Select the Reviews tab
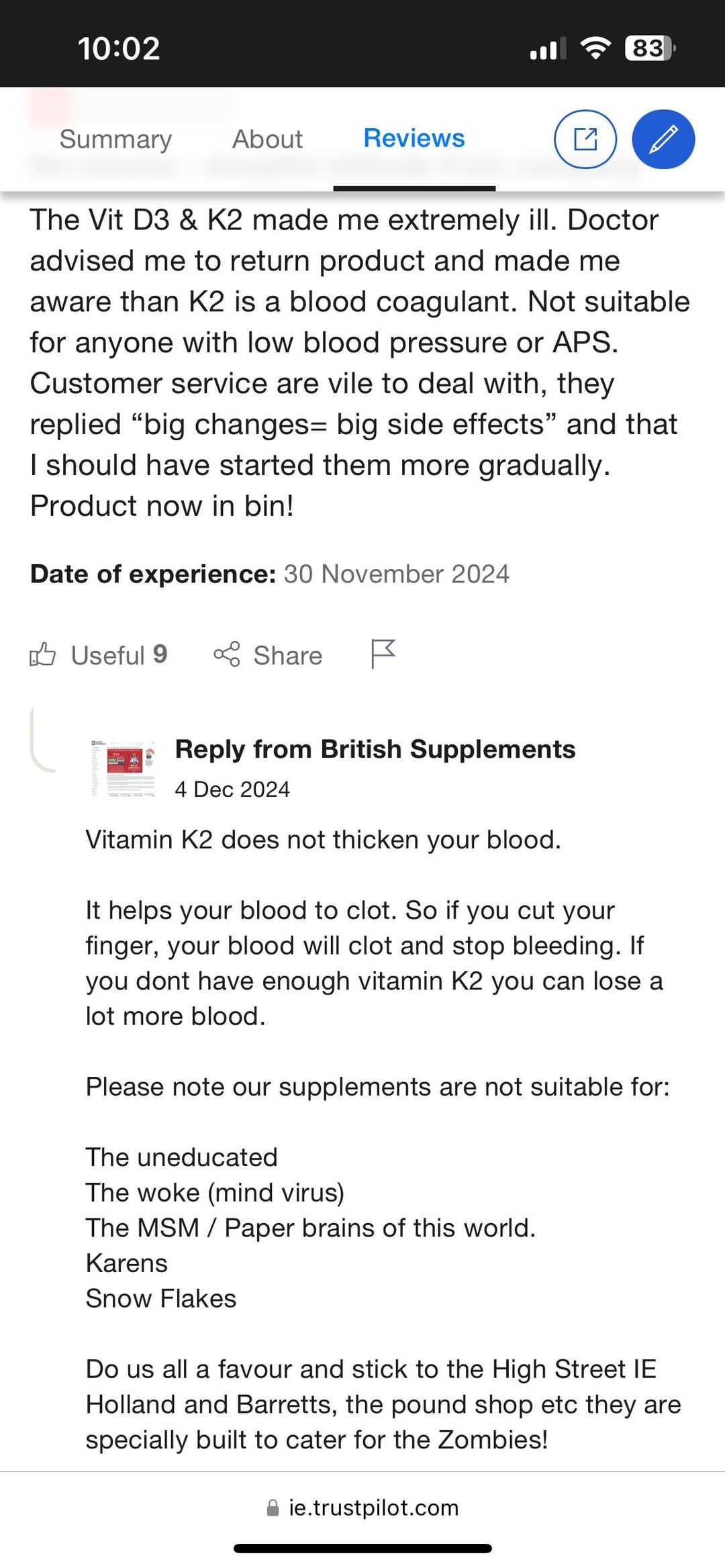 click(414, 138)
